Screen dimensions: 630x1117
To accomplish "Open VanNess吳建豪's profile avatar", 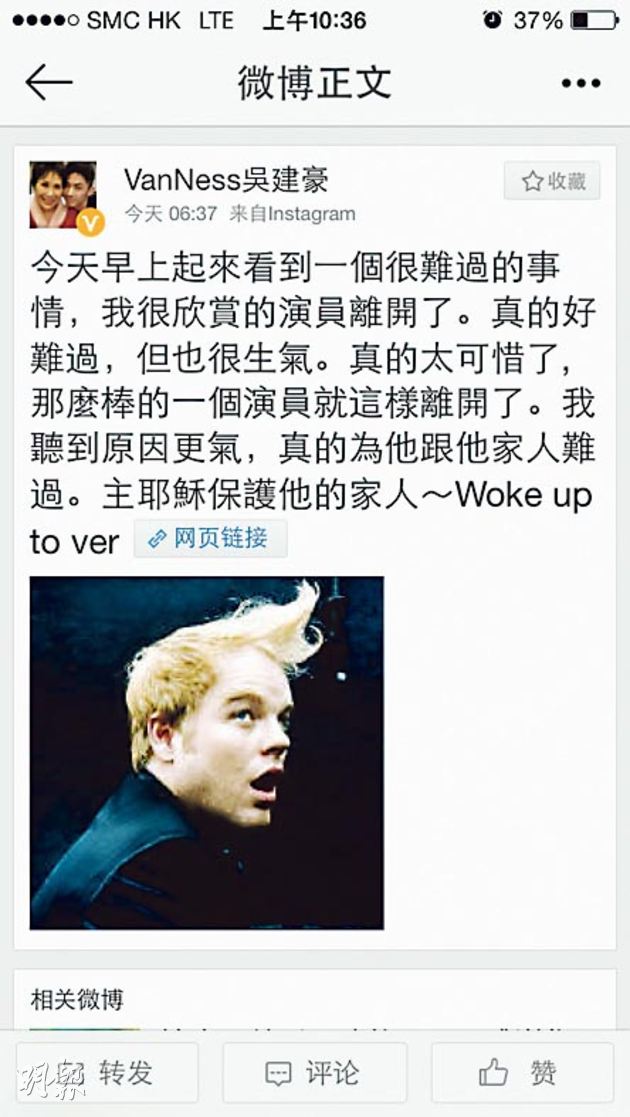I will point(64,196).
